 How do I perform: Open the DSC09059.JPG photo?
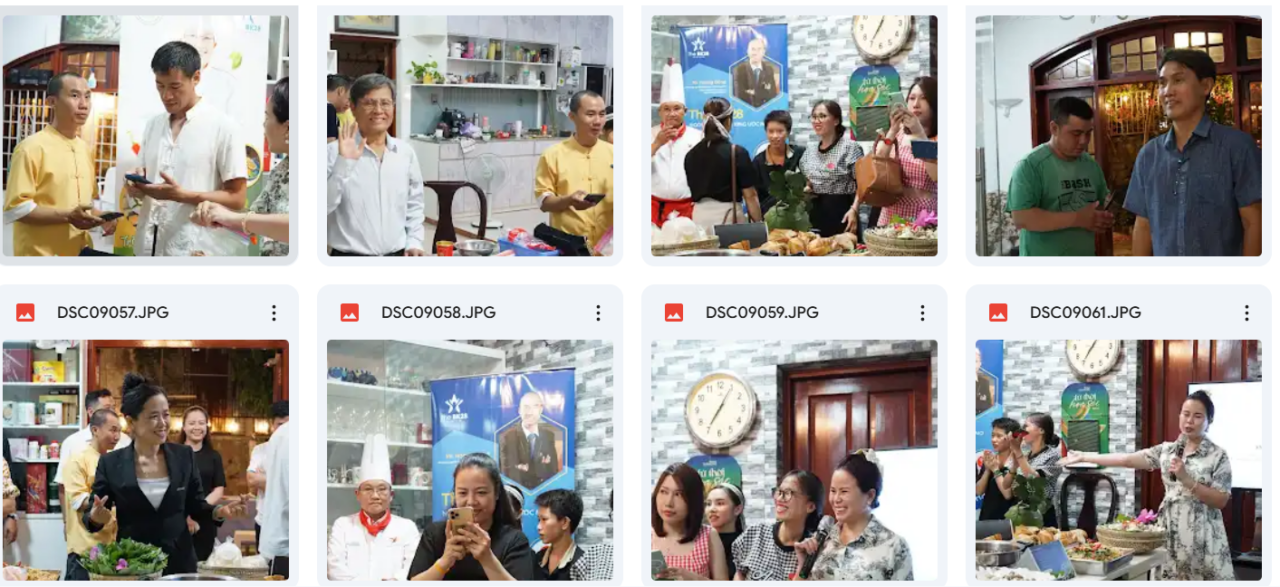click(x=794, y=460)
